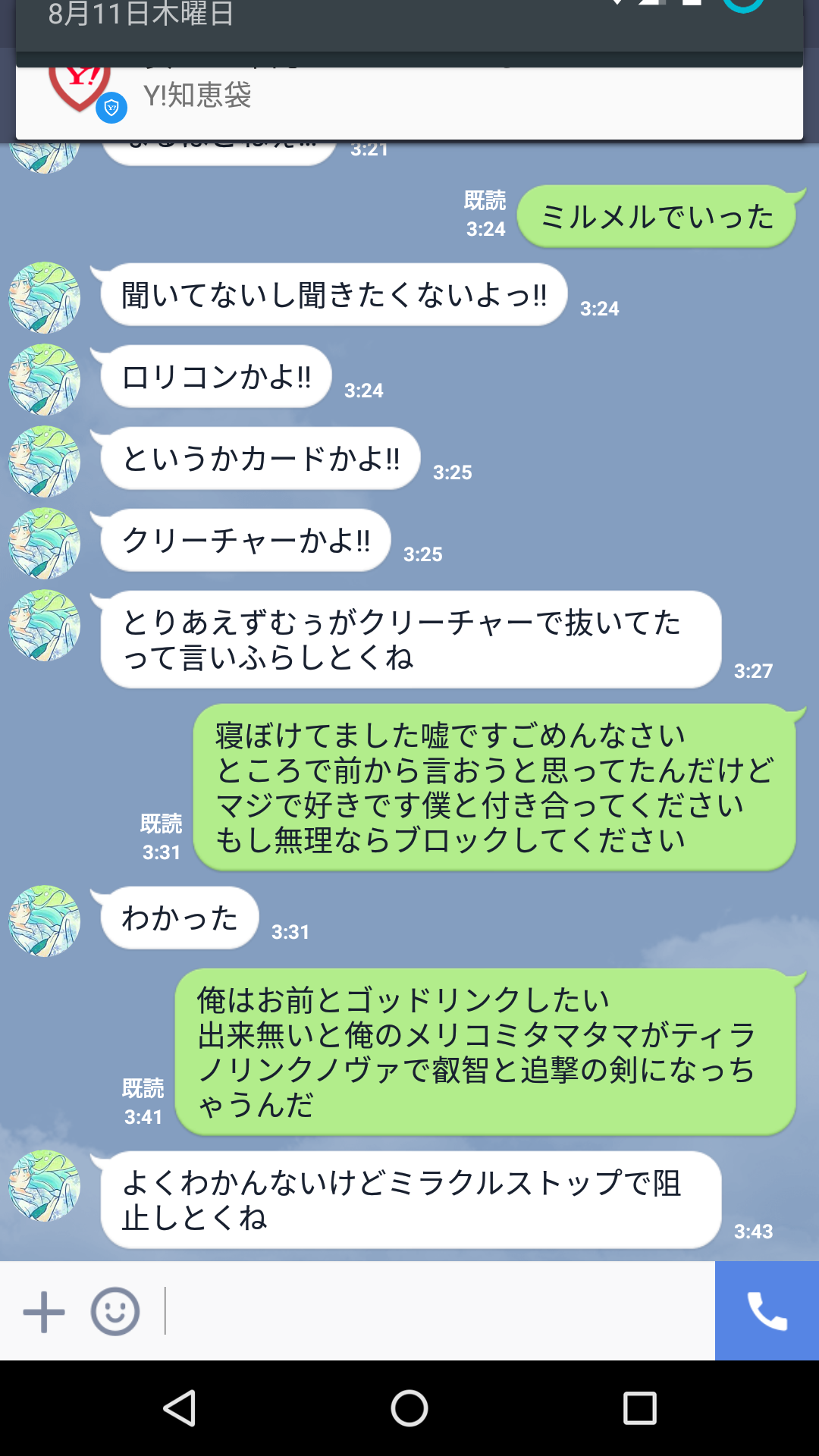Open the recent apps view
The width and height of the screenshot is (819, 1456).
pyautogui.click(x=639, y=1408)
